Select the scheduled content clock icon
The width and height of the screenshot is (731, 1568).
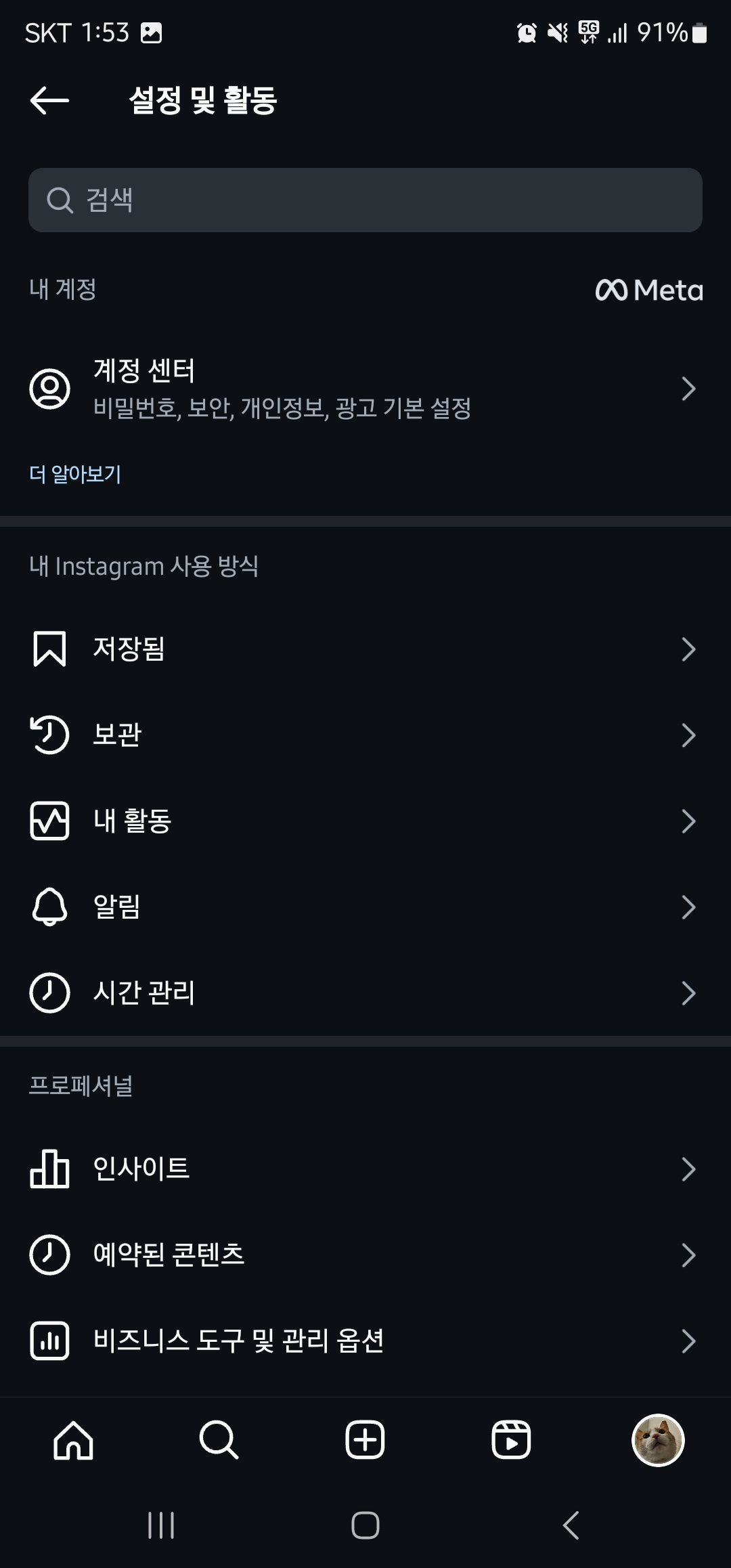(x=49, y=1255)
